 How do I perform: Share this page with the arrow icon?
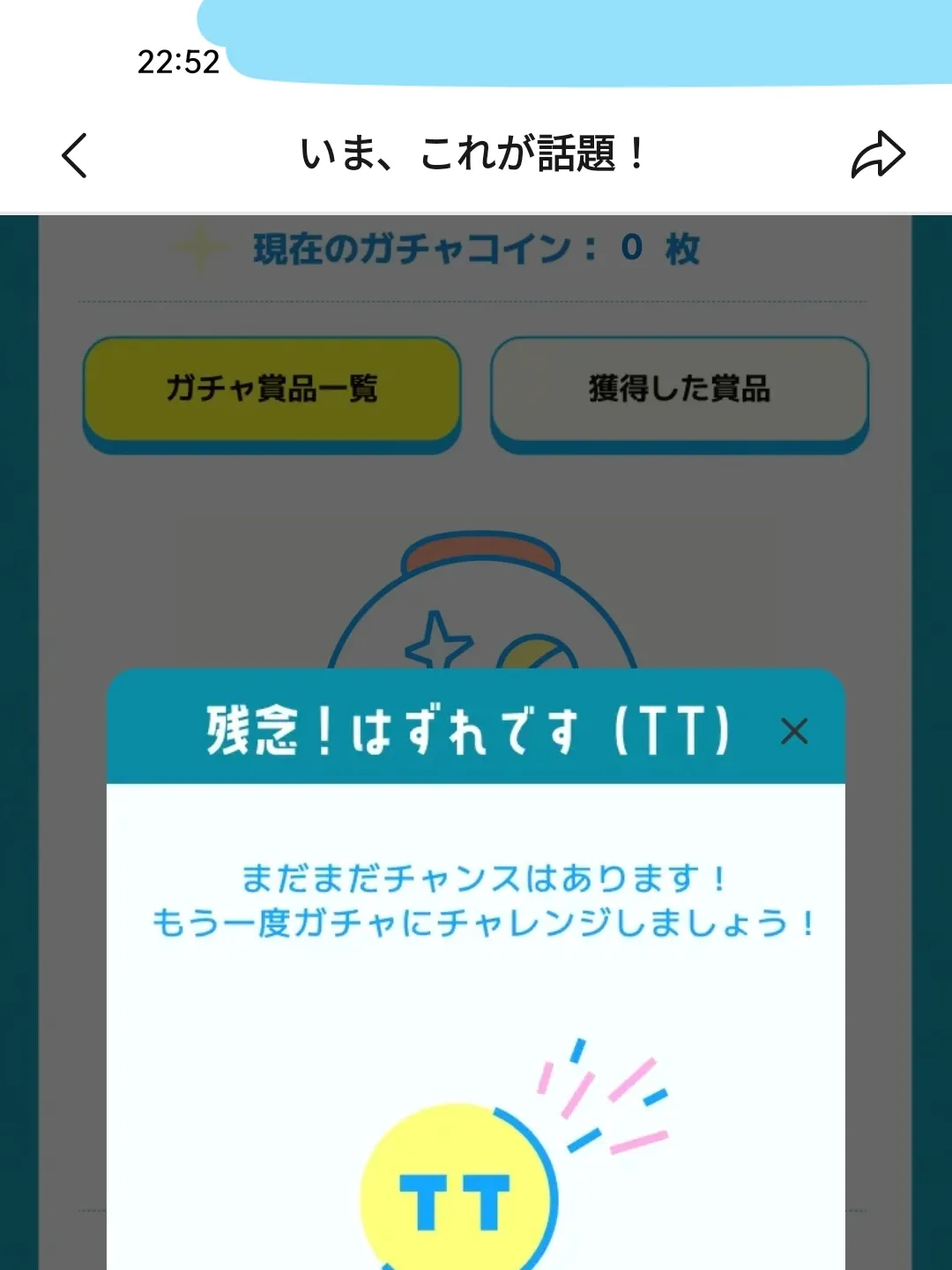pos(877,155)
